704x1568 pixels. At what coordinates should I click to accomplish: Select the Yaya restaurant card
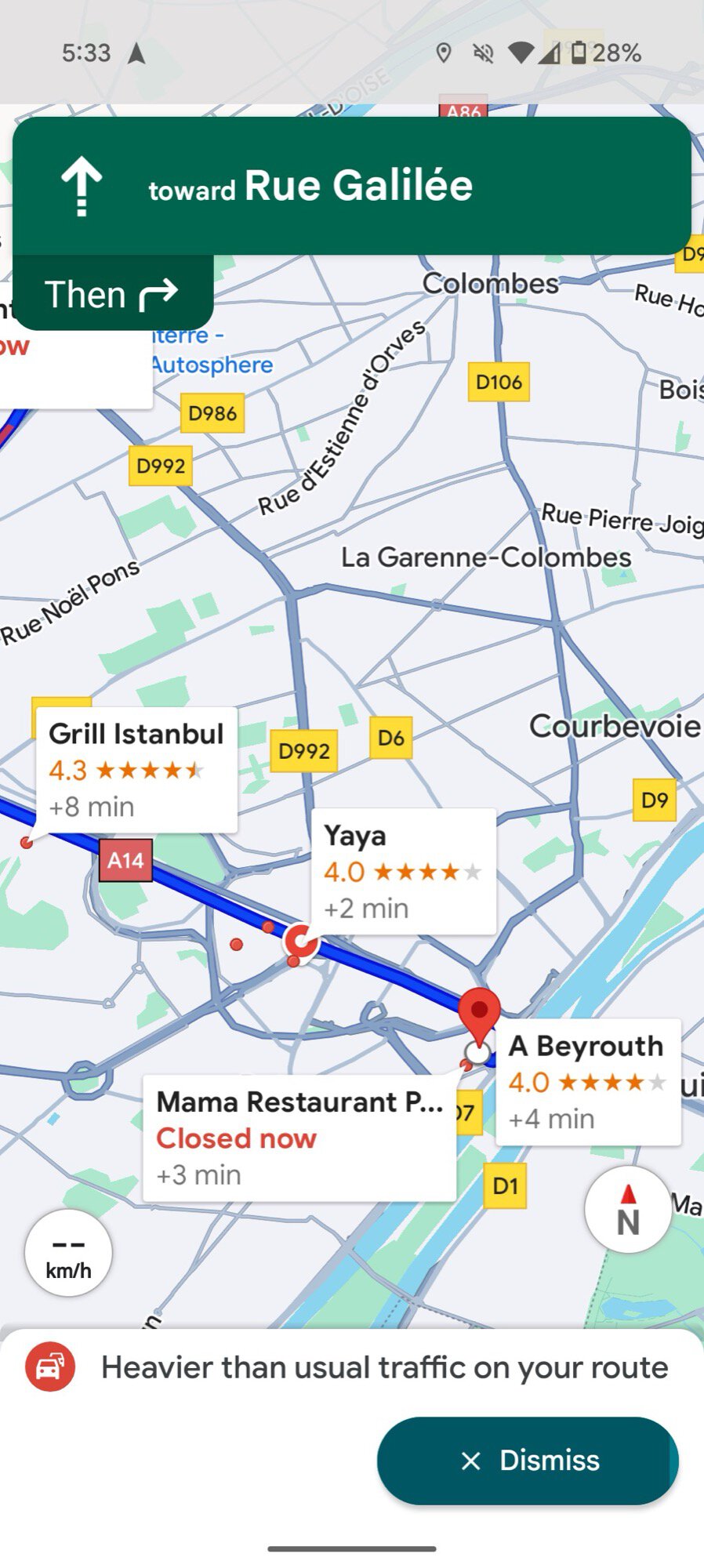(x=403, y=871)
